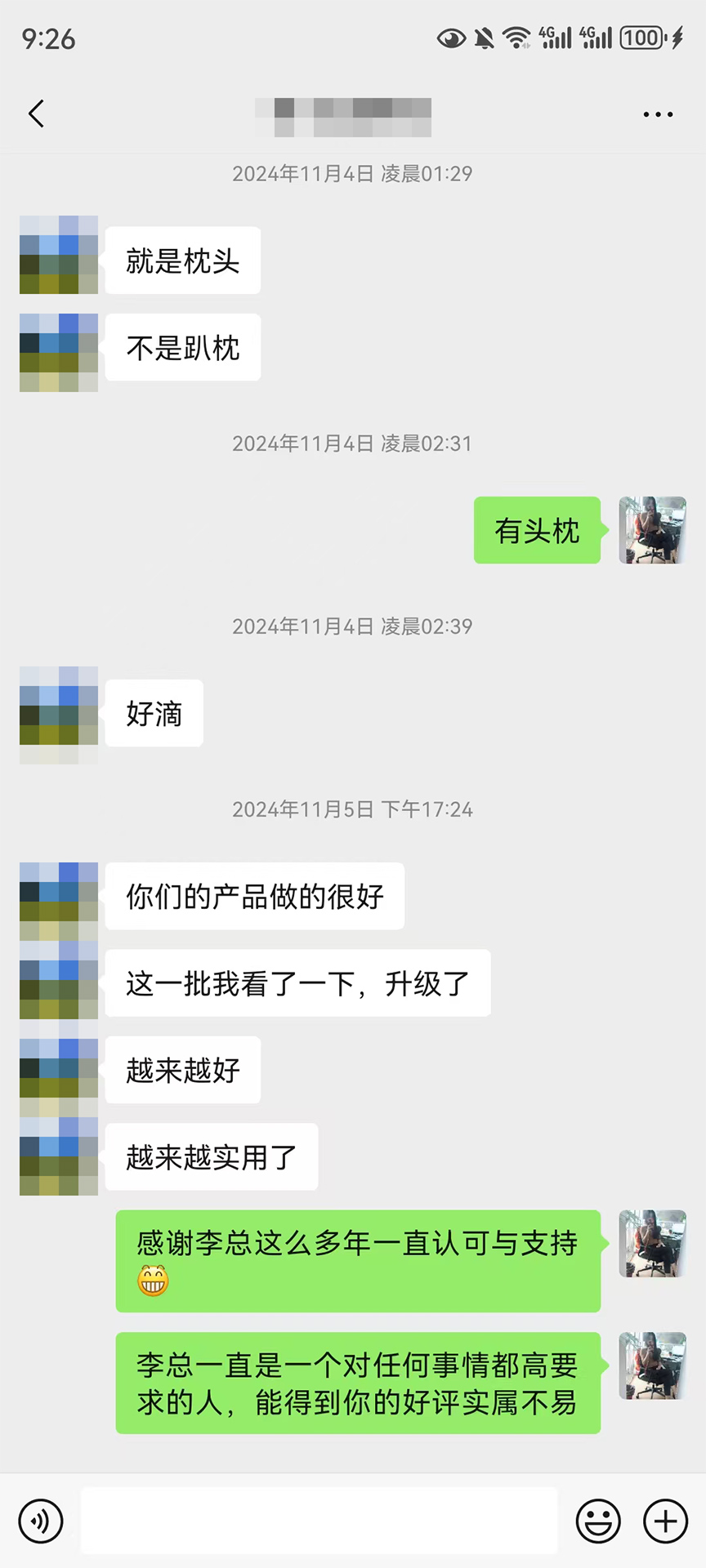Open the emoji sticker panel
Viewport: 706px width, 1568px height.
click(598, 1521)
